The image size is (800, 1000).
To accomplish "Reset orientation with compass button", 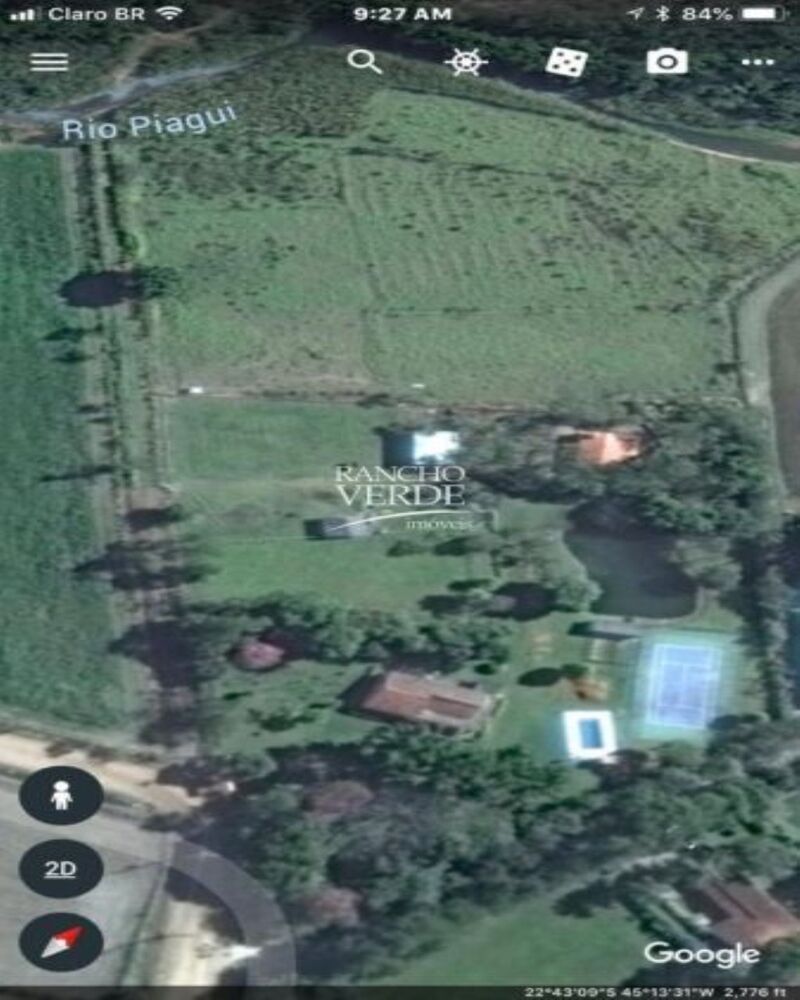I will [x=61, y=941].
